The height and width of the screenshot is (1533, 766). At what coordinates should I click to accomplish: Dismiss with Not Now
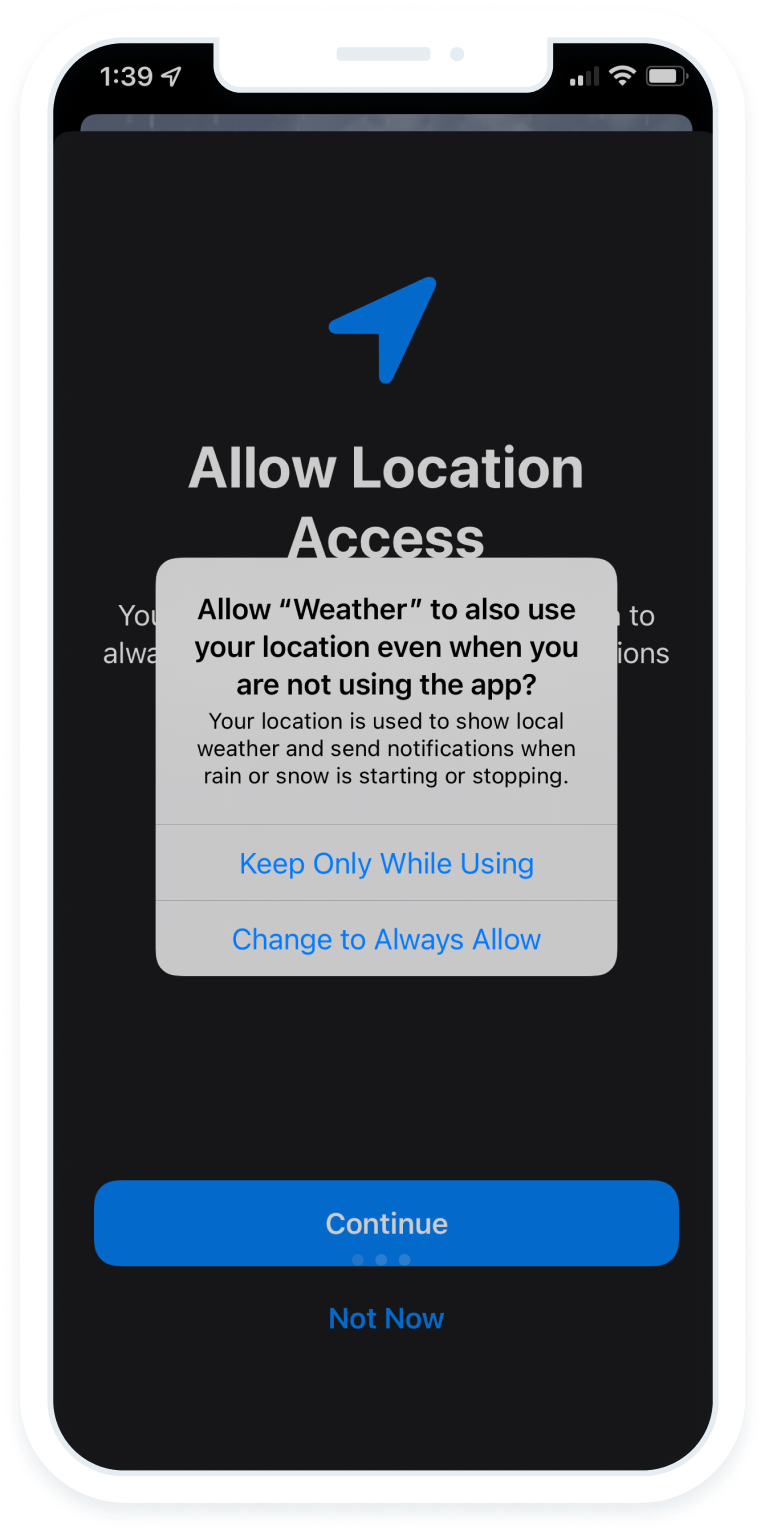[386, 1318]
